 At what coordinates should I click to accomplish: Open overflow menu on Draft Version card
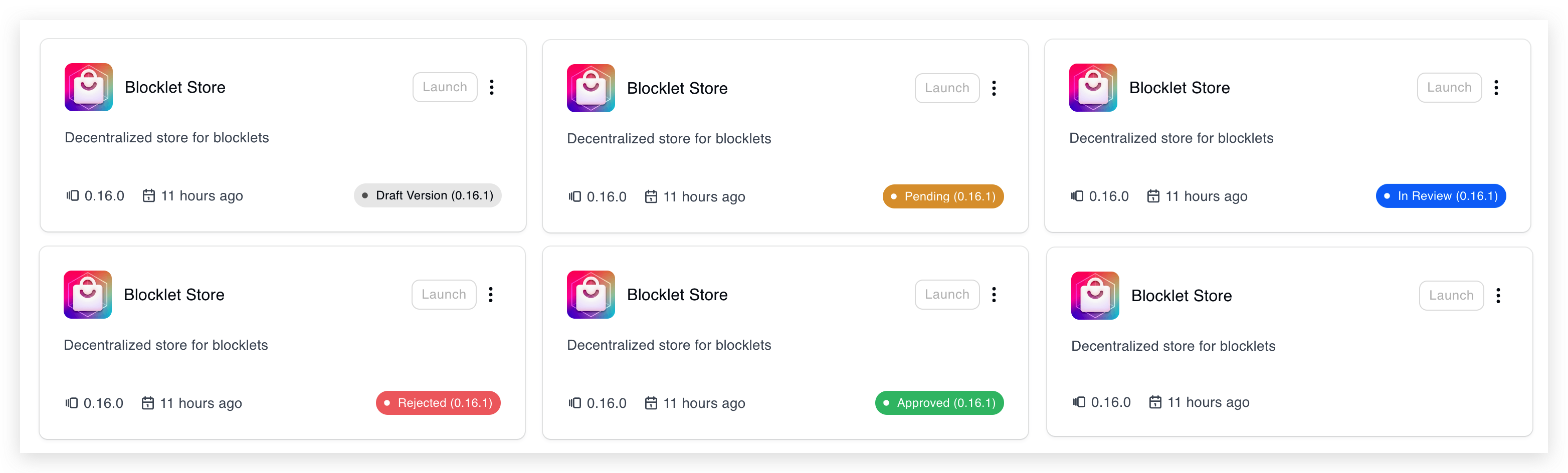pyautogui.click(x=492, y=87)
